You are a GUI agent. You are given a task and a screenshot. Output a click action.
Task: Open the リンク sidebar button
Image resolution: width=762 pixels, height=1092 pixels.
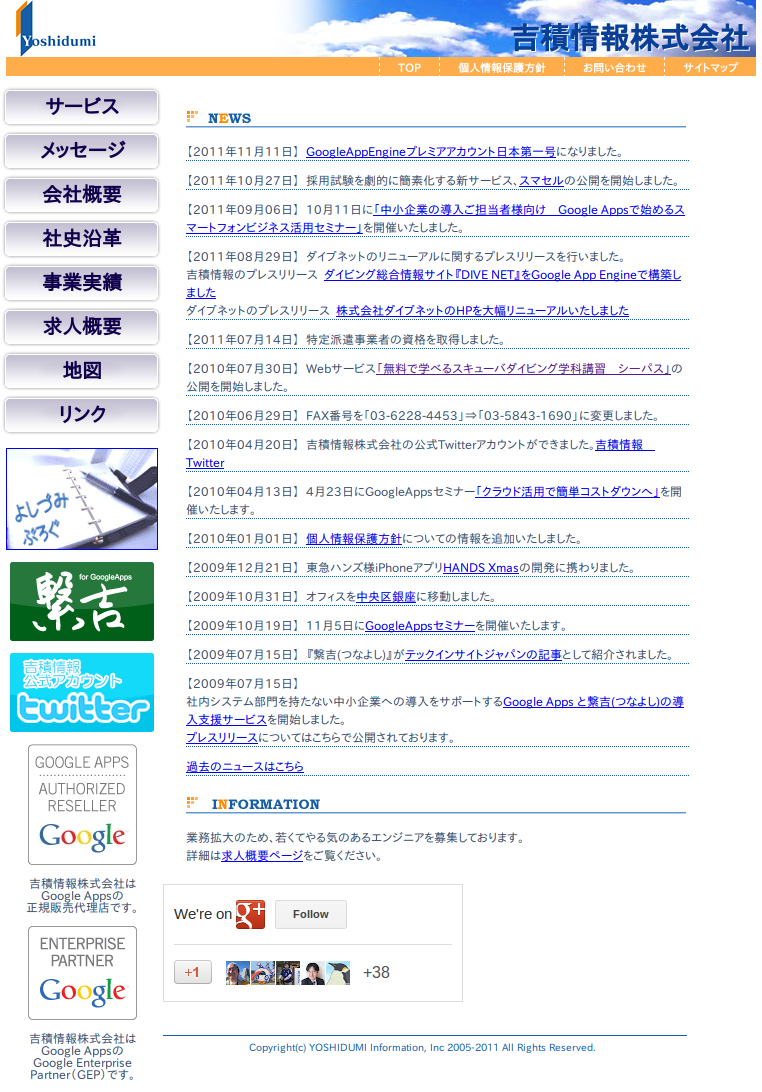tap(81, 415)
